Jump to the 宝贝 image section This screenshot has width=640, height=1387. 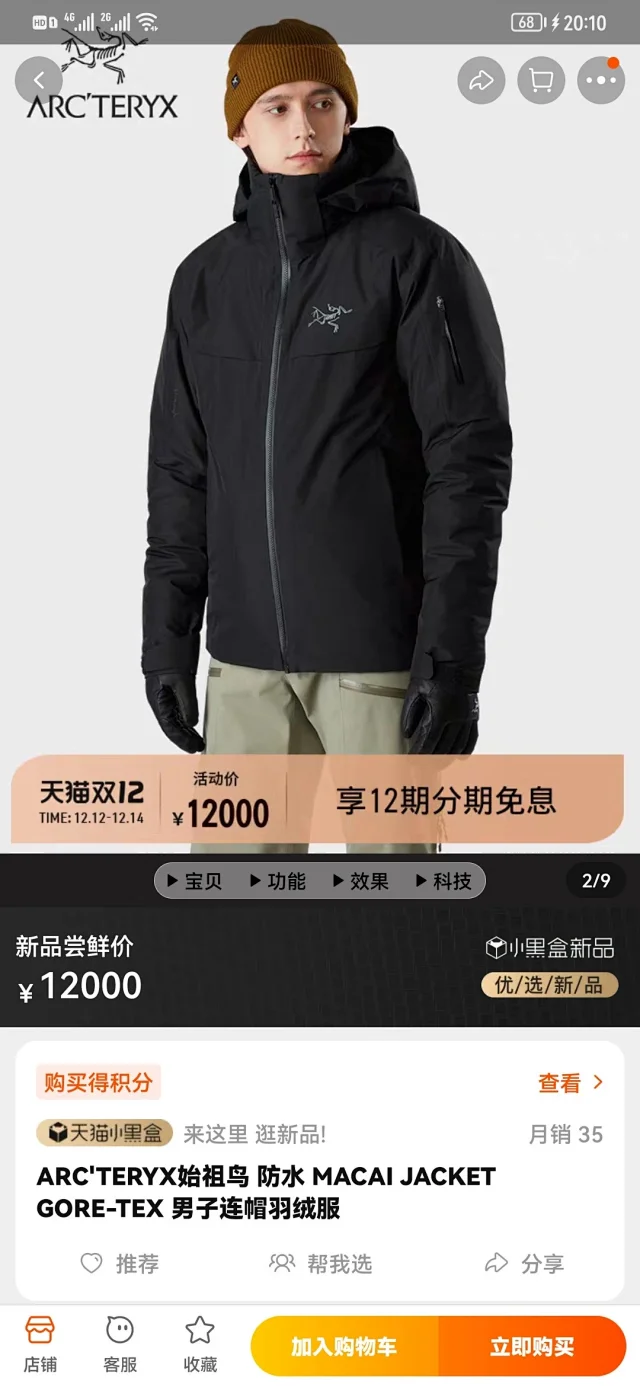(x=195, y=881)
